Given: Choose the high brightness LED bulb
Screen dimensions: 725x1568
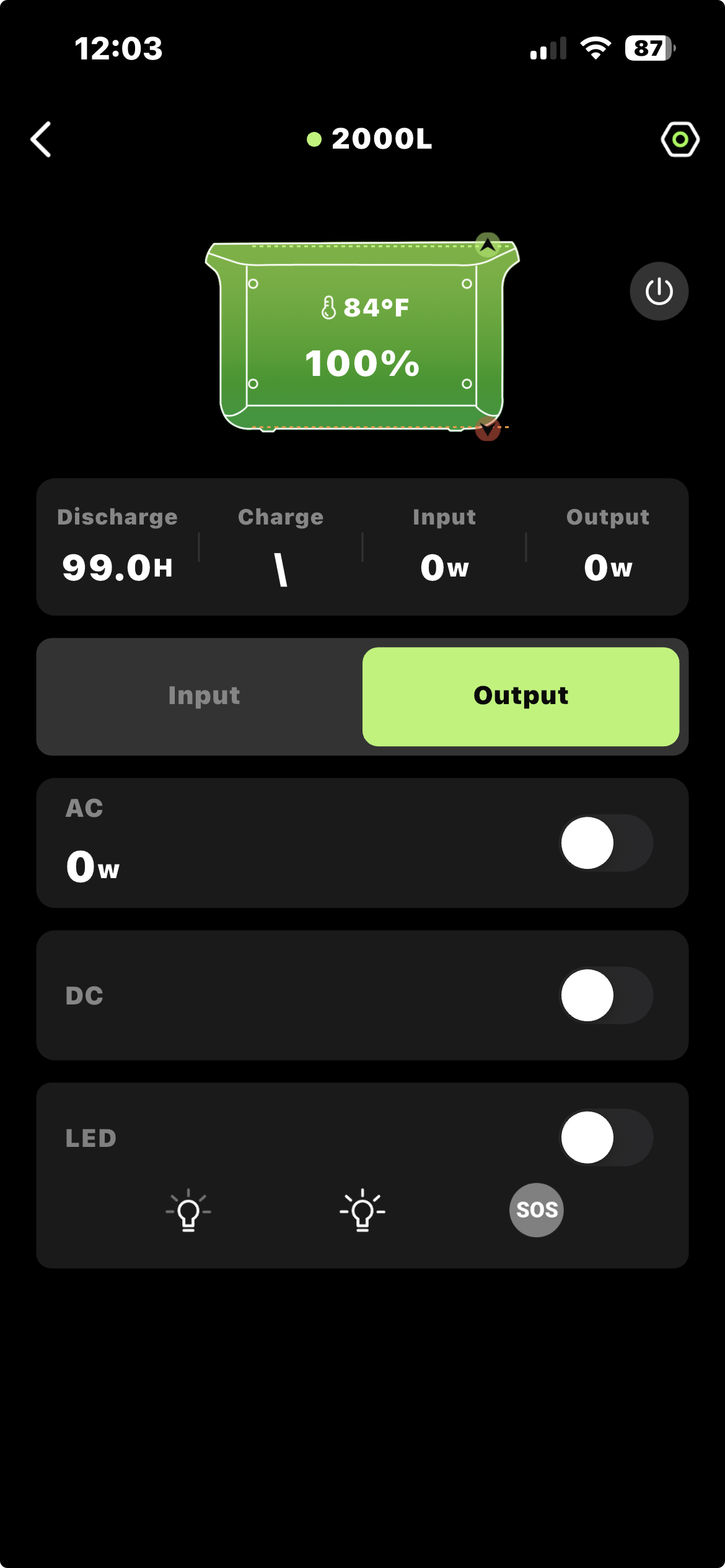Looking at the screenshot, I should pos(362,1210).
